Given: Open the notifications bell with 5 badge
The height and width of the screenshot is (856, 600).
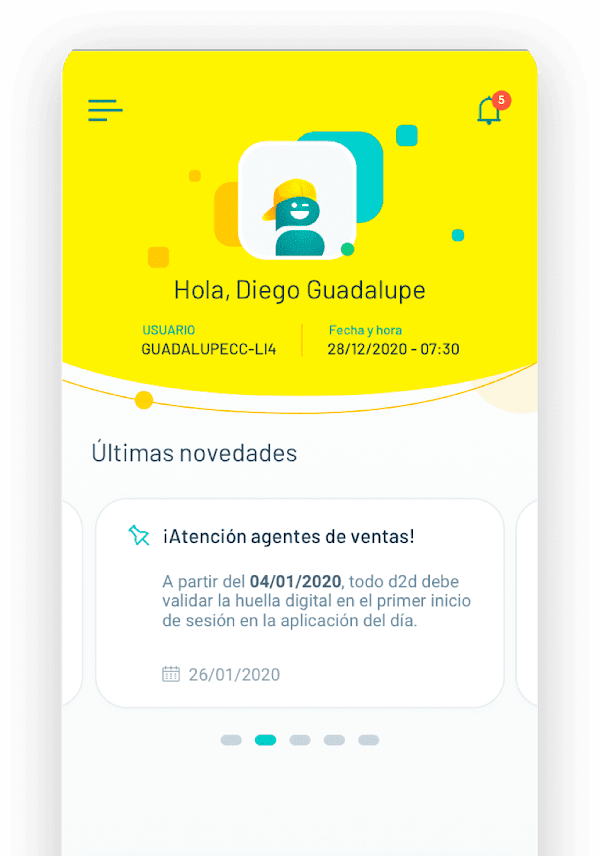Looking at the screenshot, I should point(489,111).
